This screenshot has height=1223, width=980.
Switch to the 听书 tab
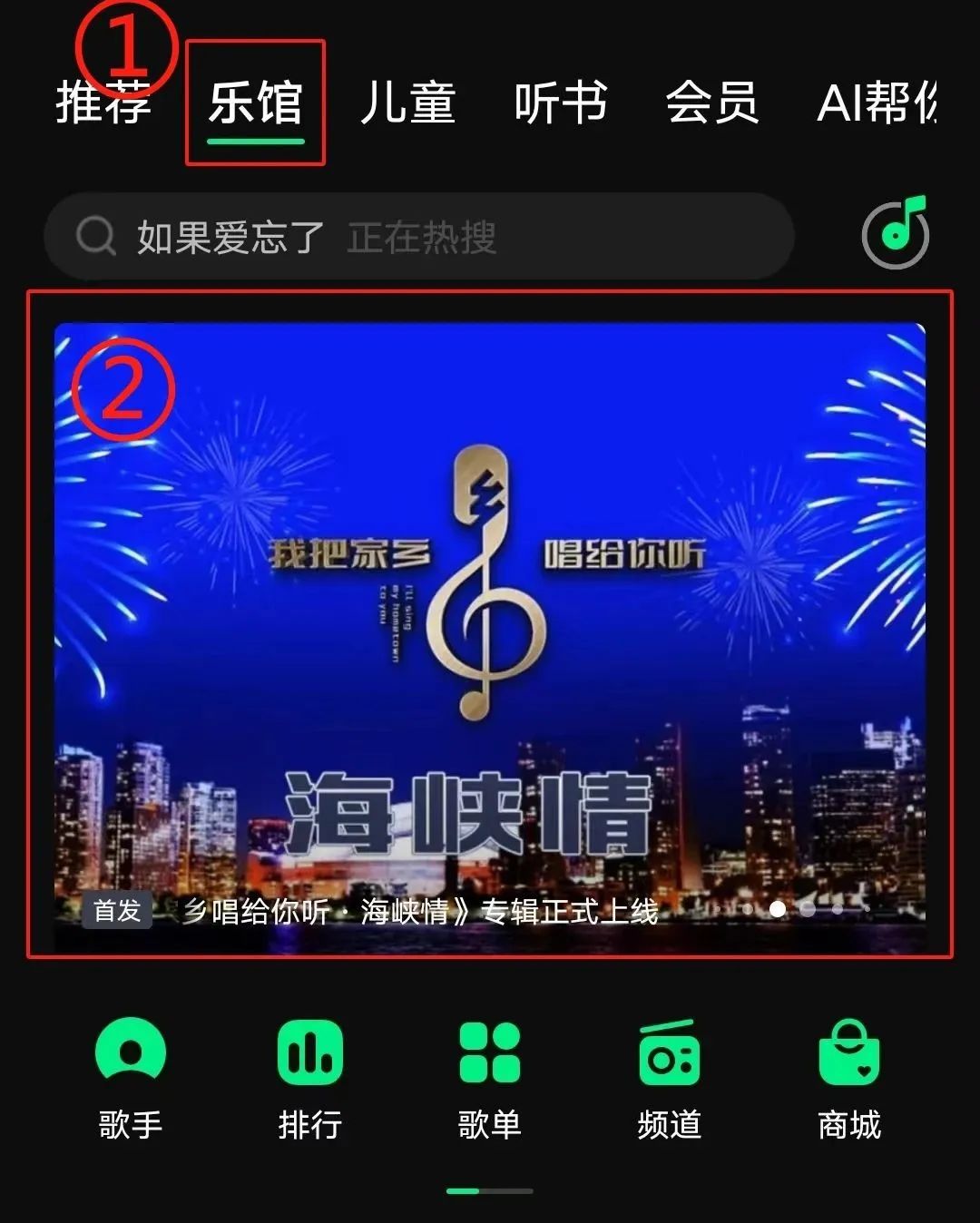(560, 103)
